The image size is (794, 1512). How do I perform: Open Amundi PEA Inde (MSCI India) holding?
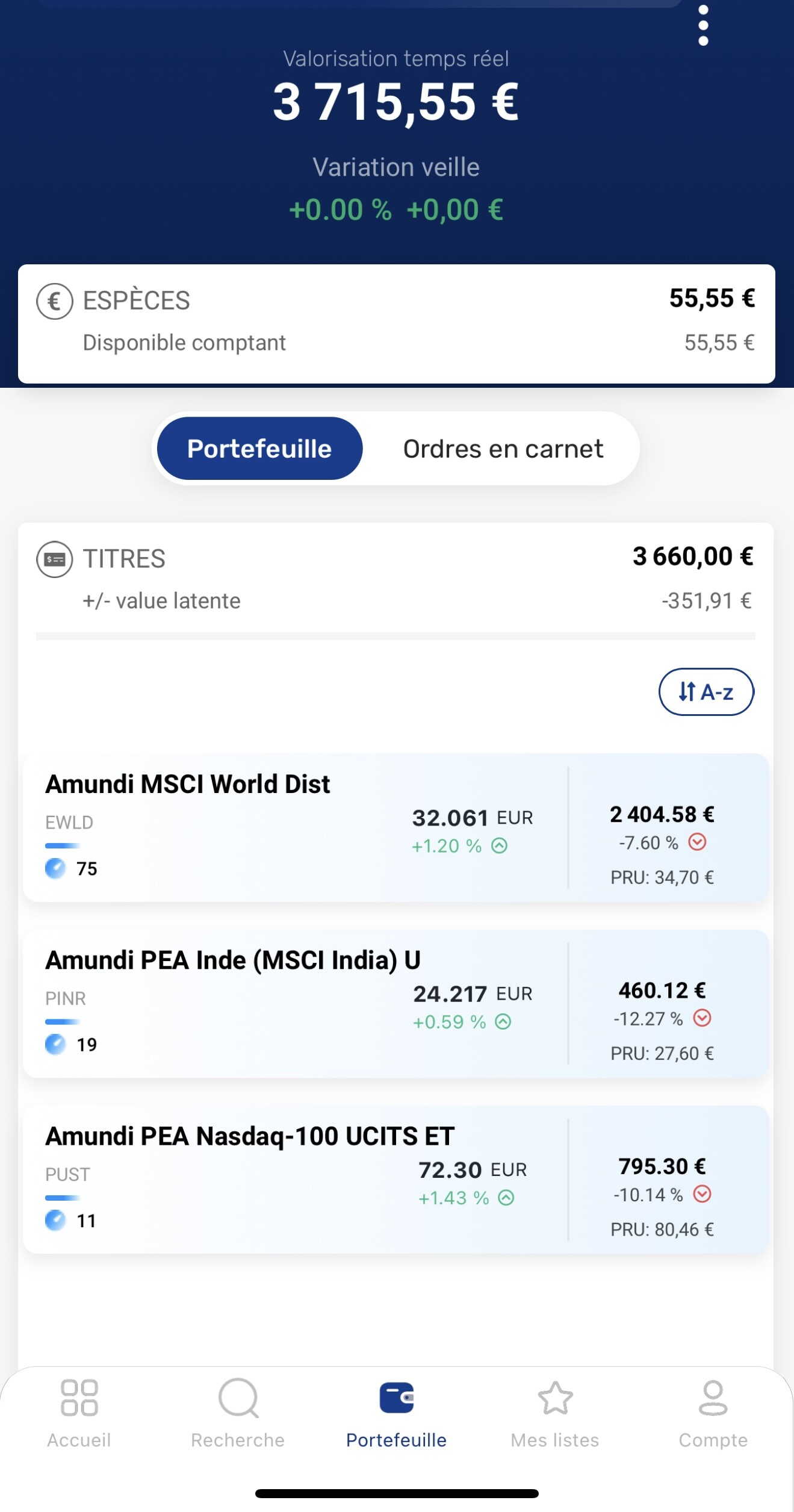click(x=396, y=1004)
